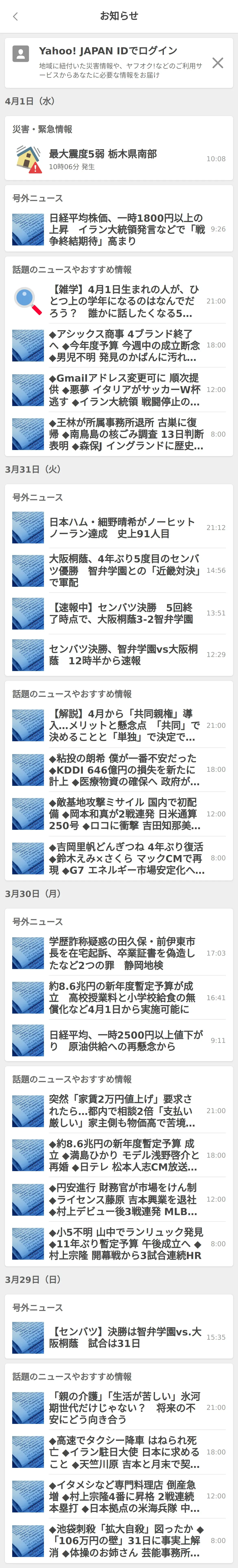This screenshot has width=238, height=1568.
Task: Dismiss the Yahoo! JAPAN ID login banner
Action: point(217,63)
